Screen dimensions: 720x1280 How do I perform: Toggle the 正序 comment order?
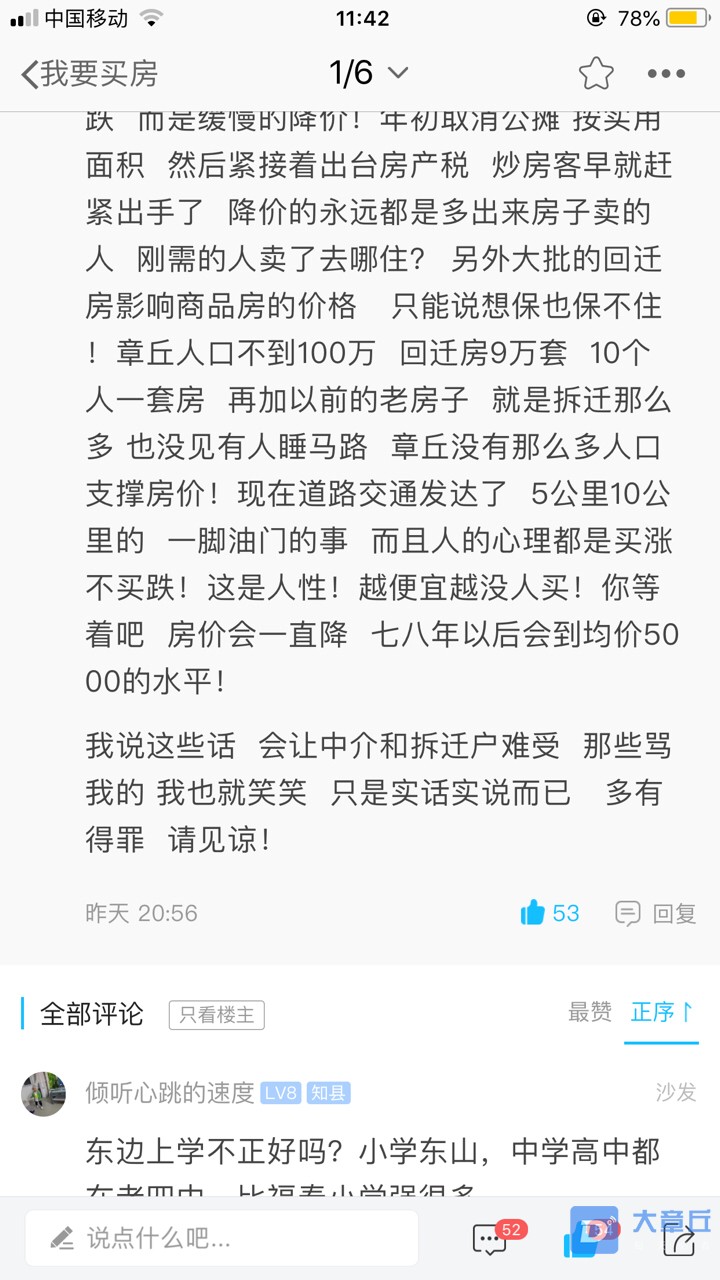tap(662, 1012)
